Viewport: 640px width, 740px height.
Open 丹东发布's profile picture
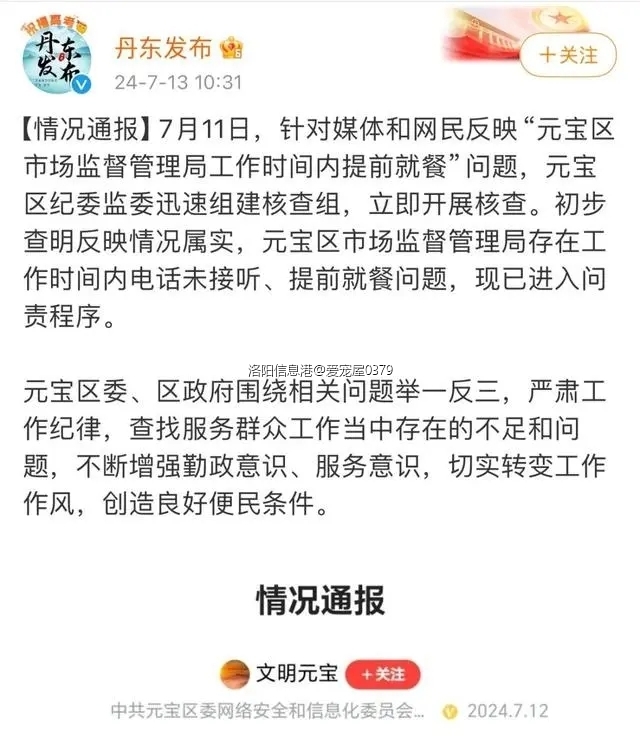coord(57,56)
